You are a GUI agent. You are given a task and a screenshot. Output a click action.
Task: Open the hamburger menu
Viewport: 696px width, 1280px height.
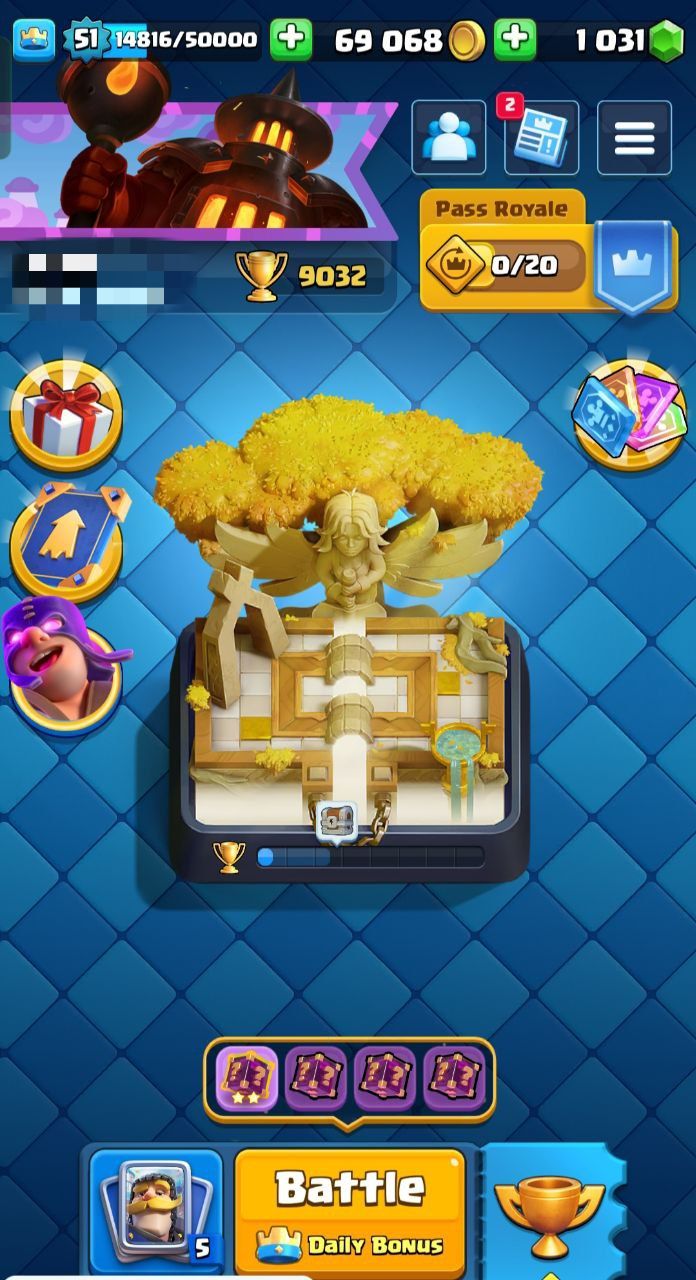pos(634,138)
